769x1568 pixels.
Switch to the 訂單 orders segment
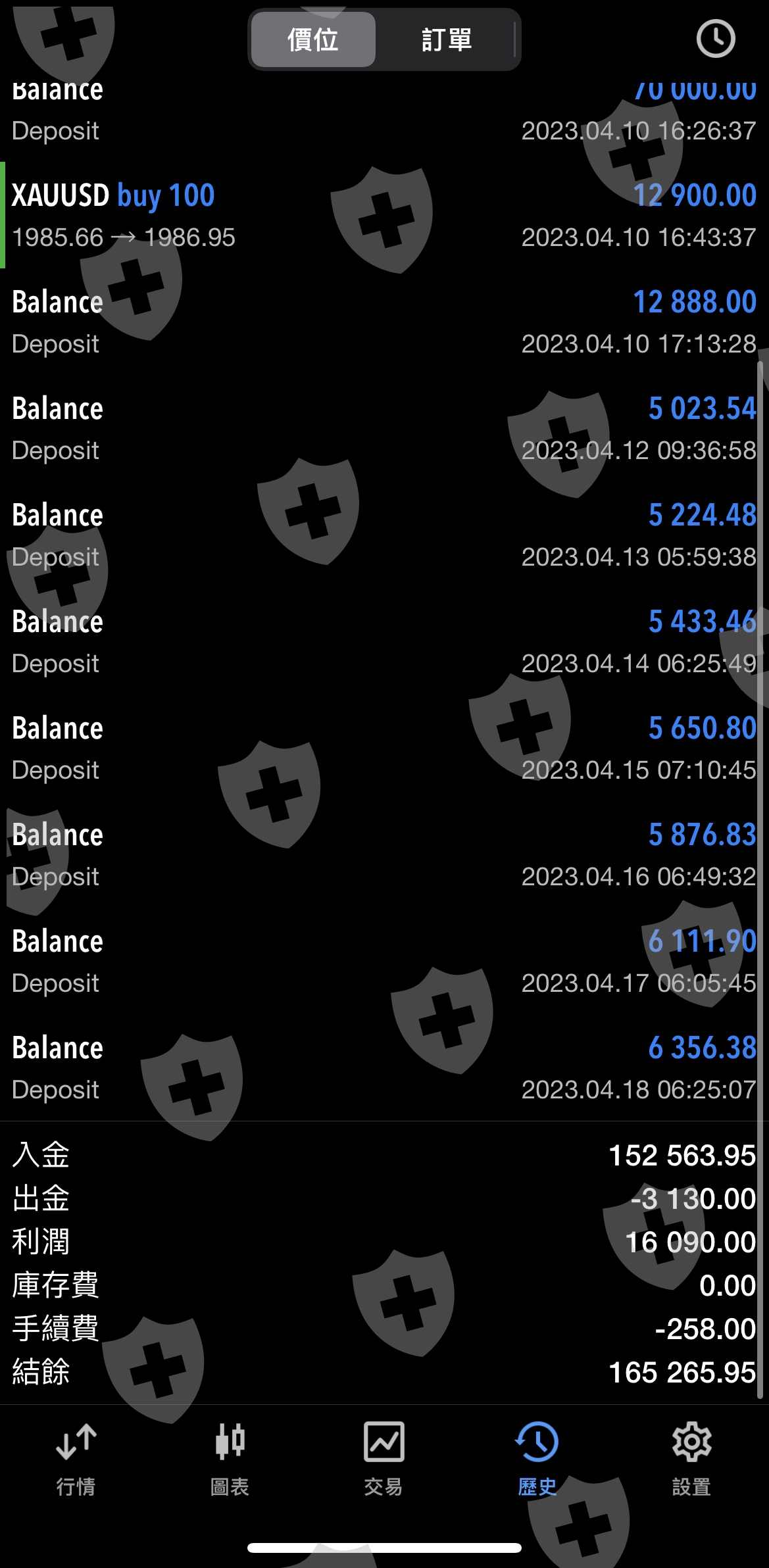pyautogui.click(x=447, y=40)
